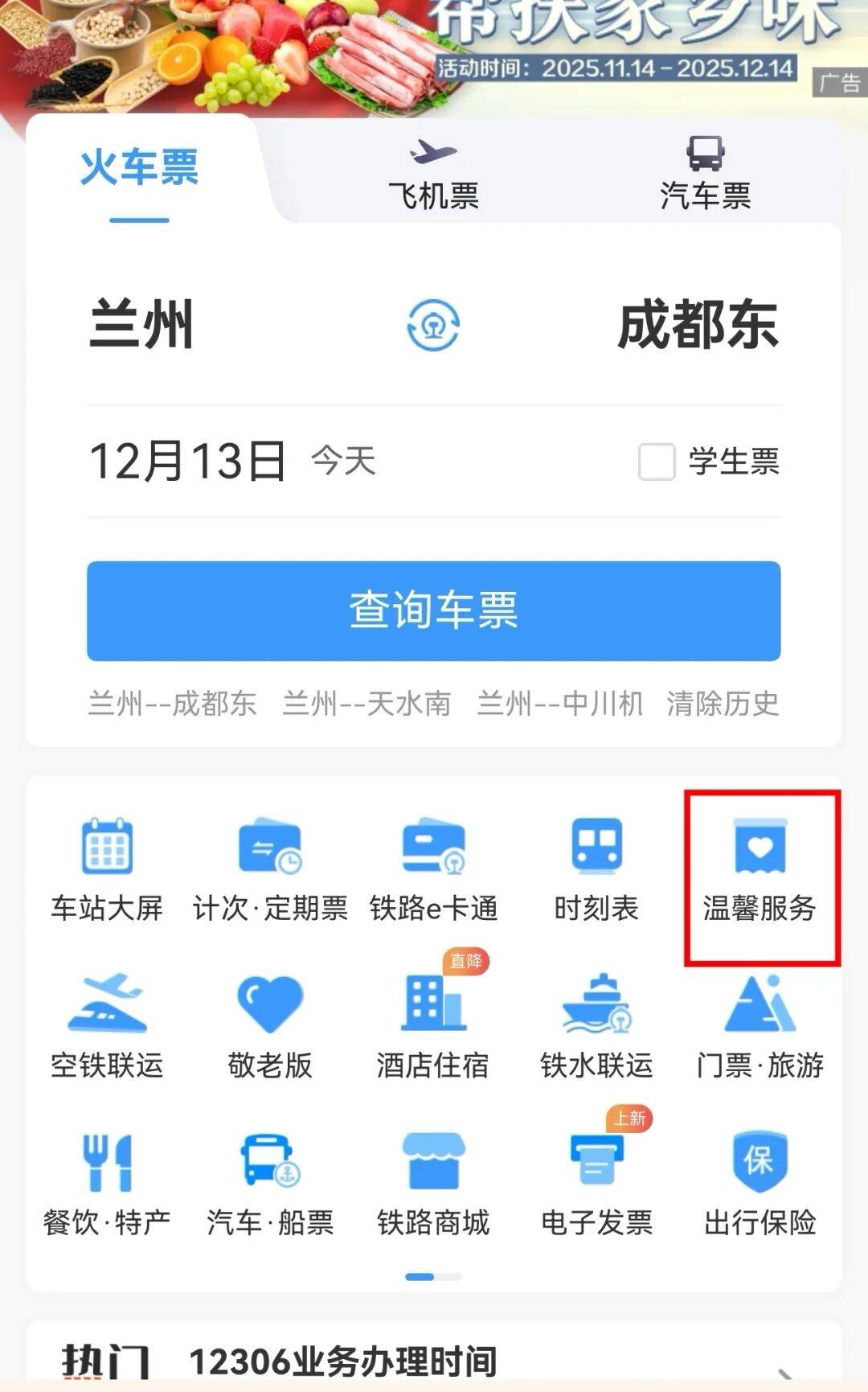868x1392 pixels.
Task: Change departure station 兰州
Action: (141, 325)
